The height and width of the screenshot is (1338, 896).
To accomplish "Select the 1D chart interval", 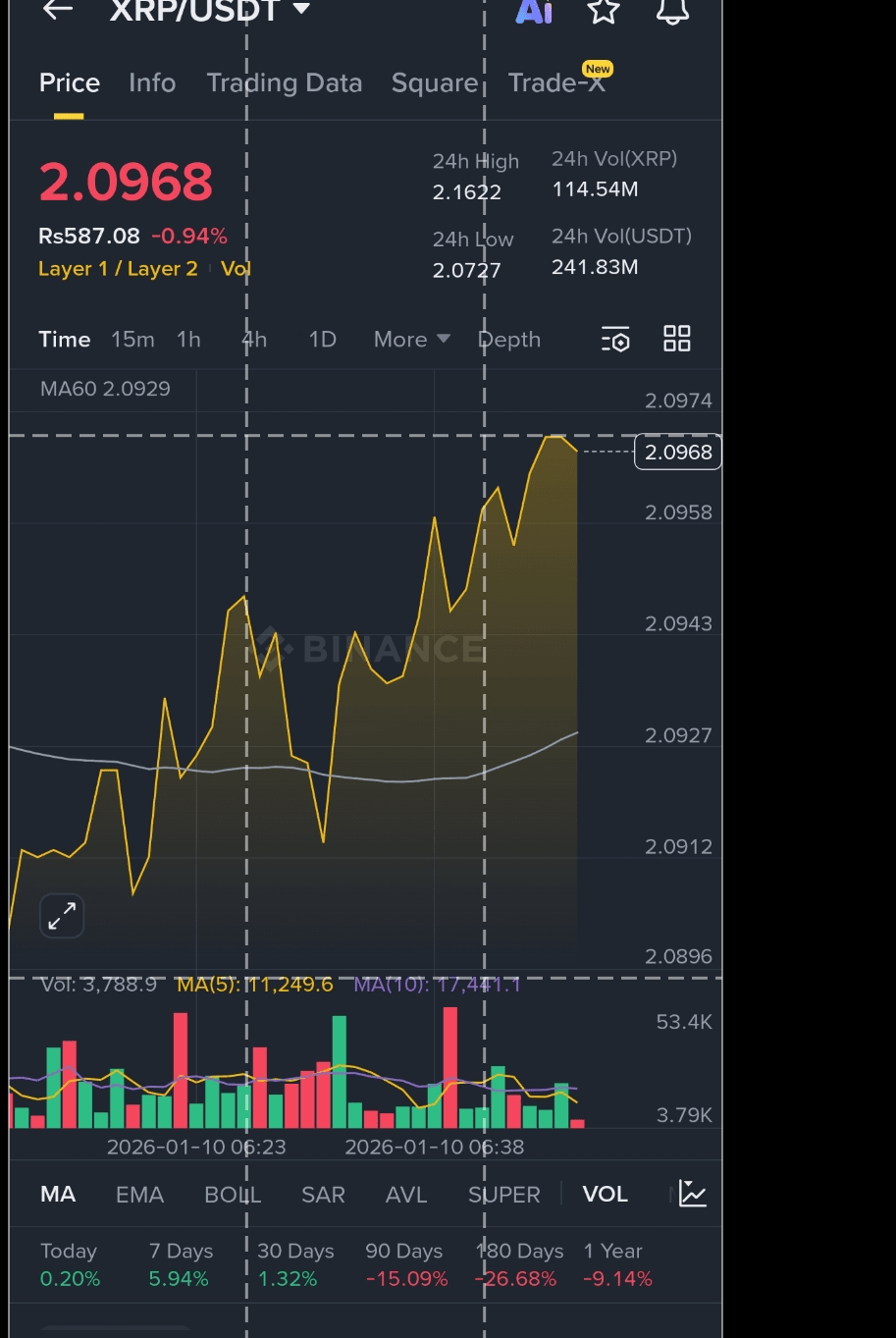I will coord(322,340).
